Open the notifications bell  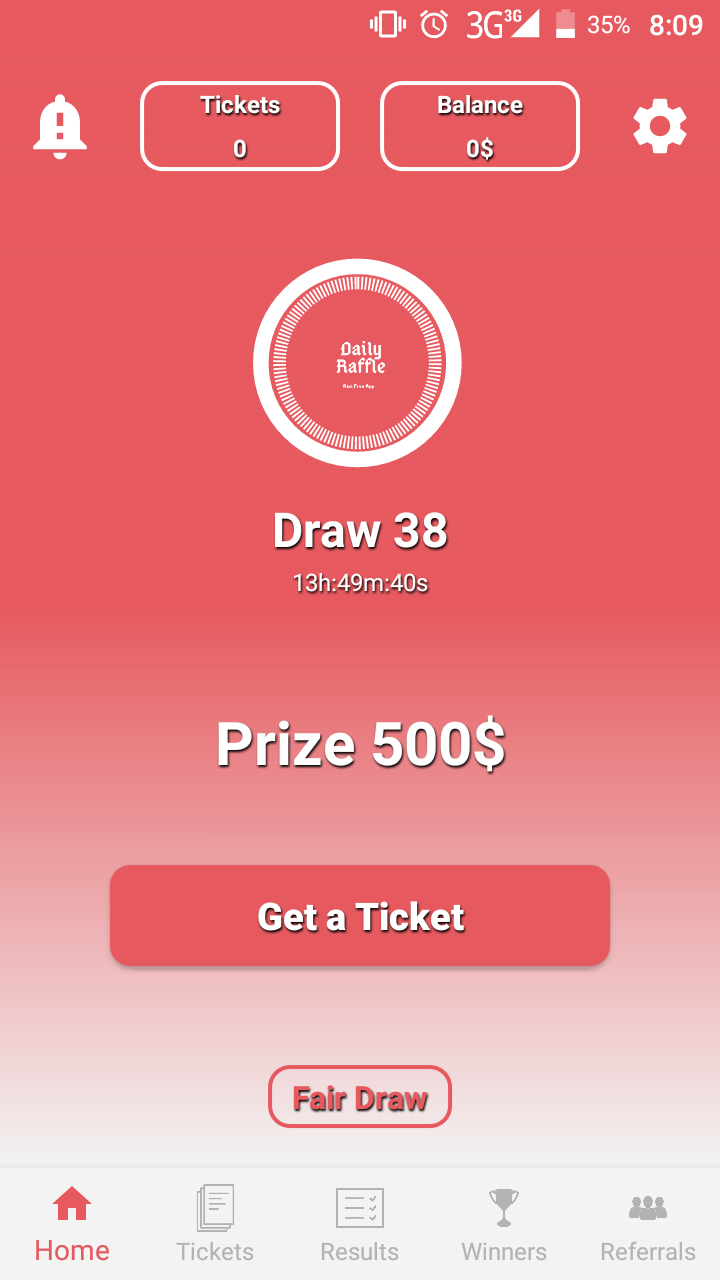pos(60,127)
